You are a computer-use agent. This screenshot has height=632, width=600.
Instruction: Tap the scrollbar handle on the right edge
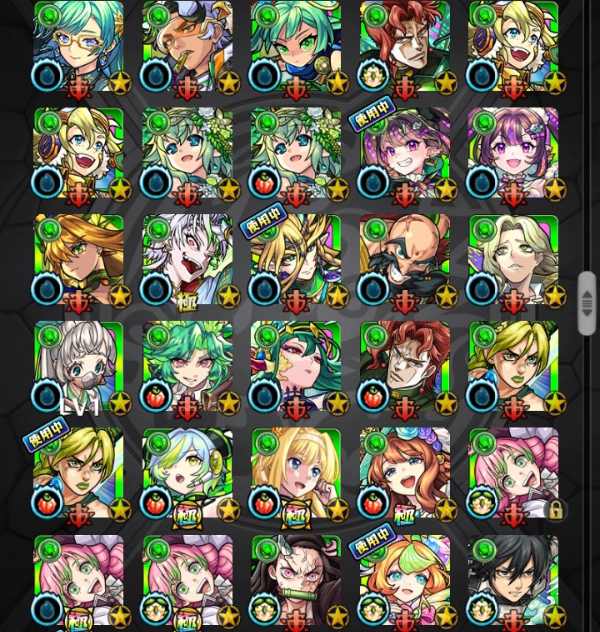click(x=587, y=303)
